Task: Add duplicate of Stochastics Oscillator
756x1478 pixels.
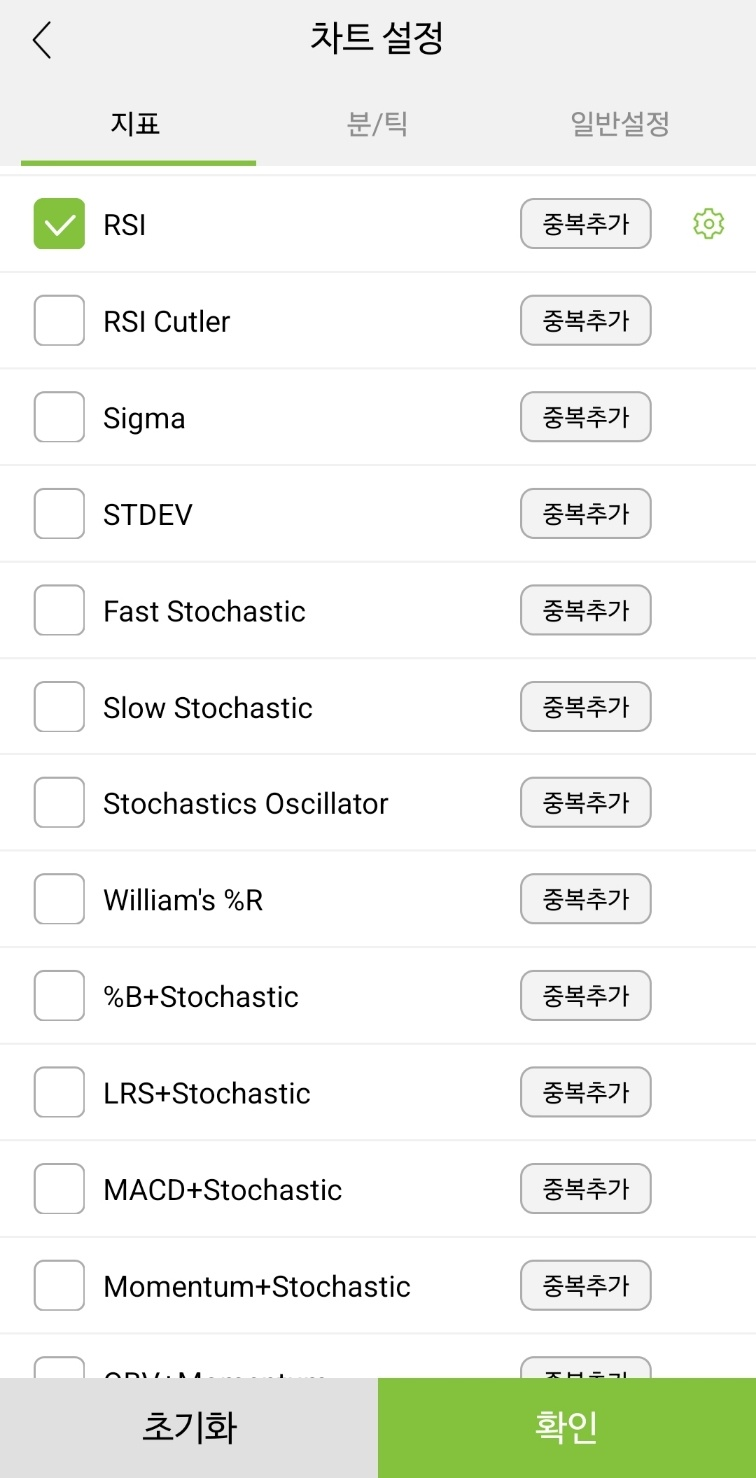Action: click(586, 803)
